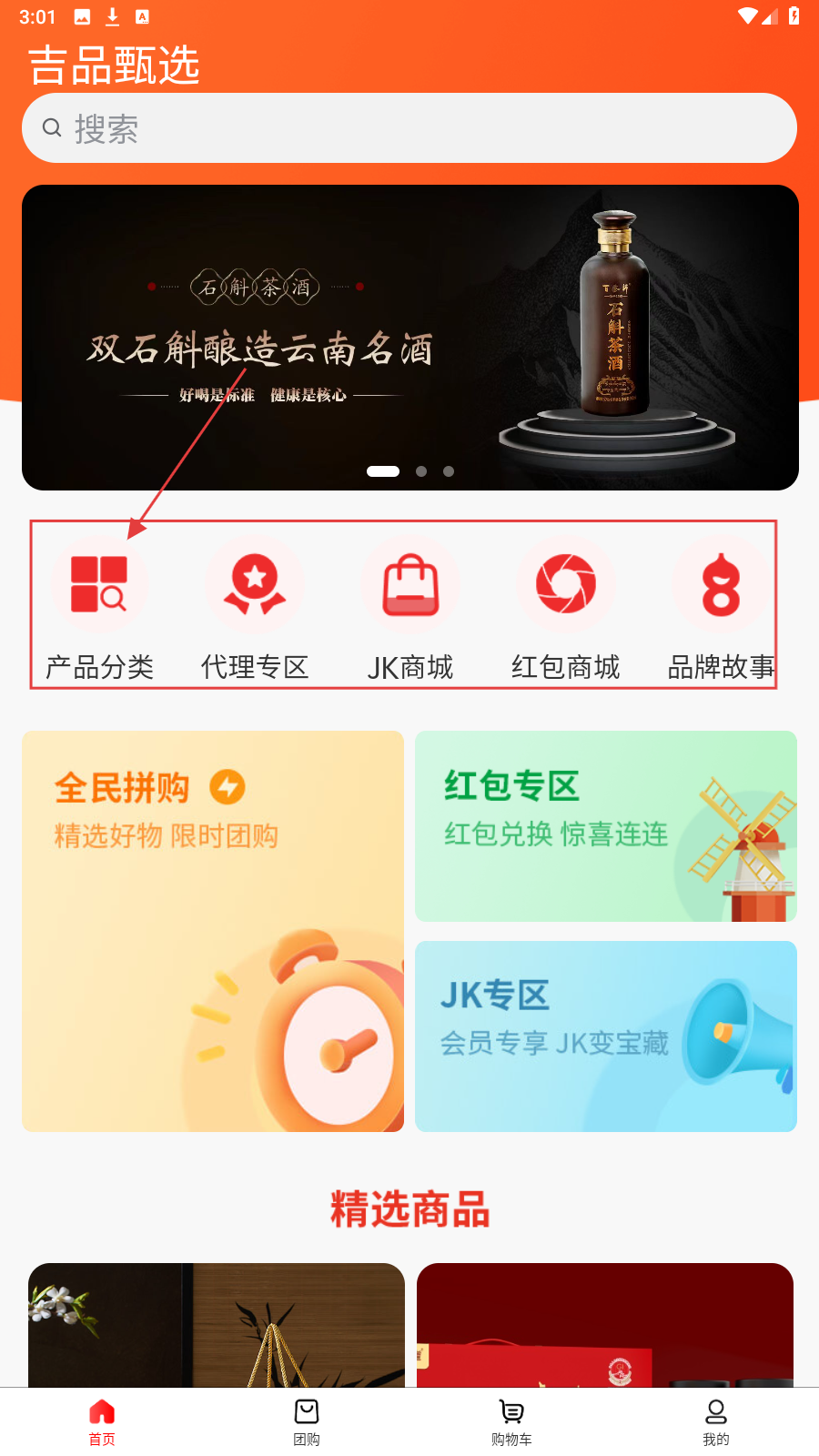Open the 搜索 search box
Image resolution: width=819 pixels, height=1456 pixels.
click(409, 128)
